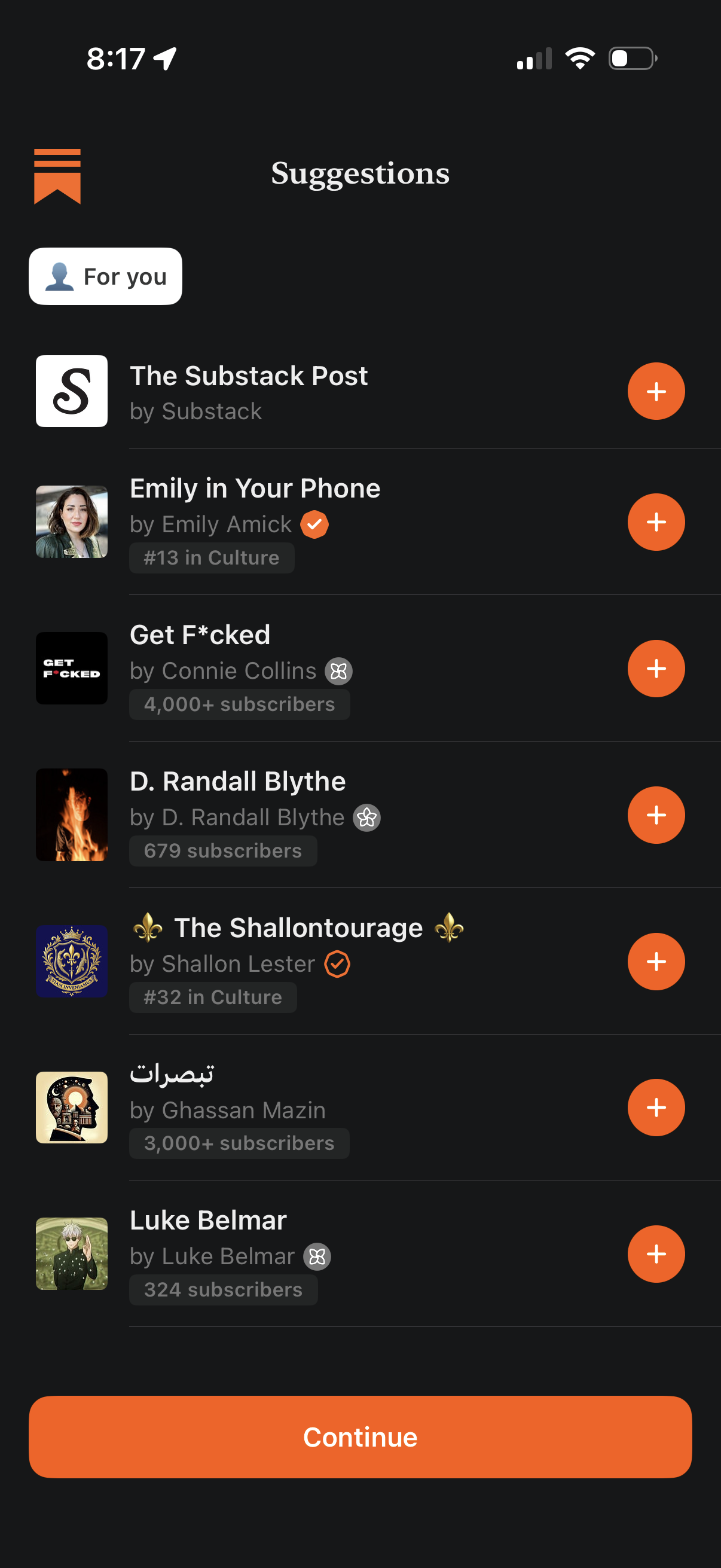Tap the #13 in Culture ranking label
The image size is (721, 1568).
[x=212, y=557]
